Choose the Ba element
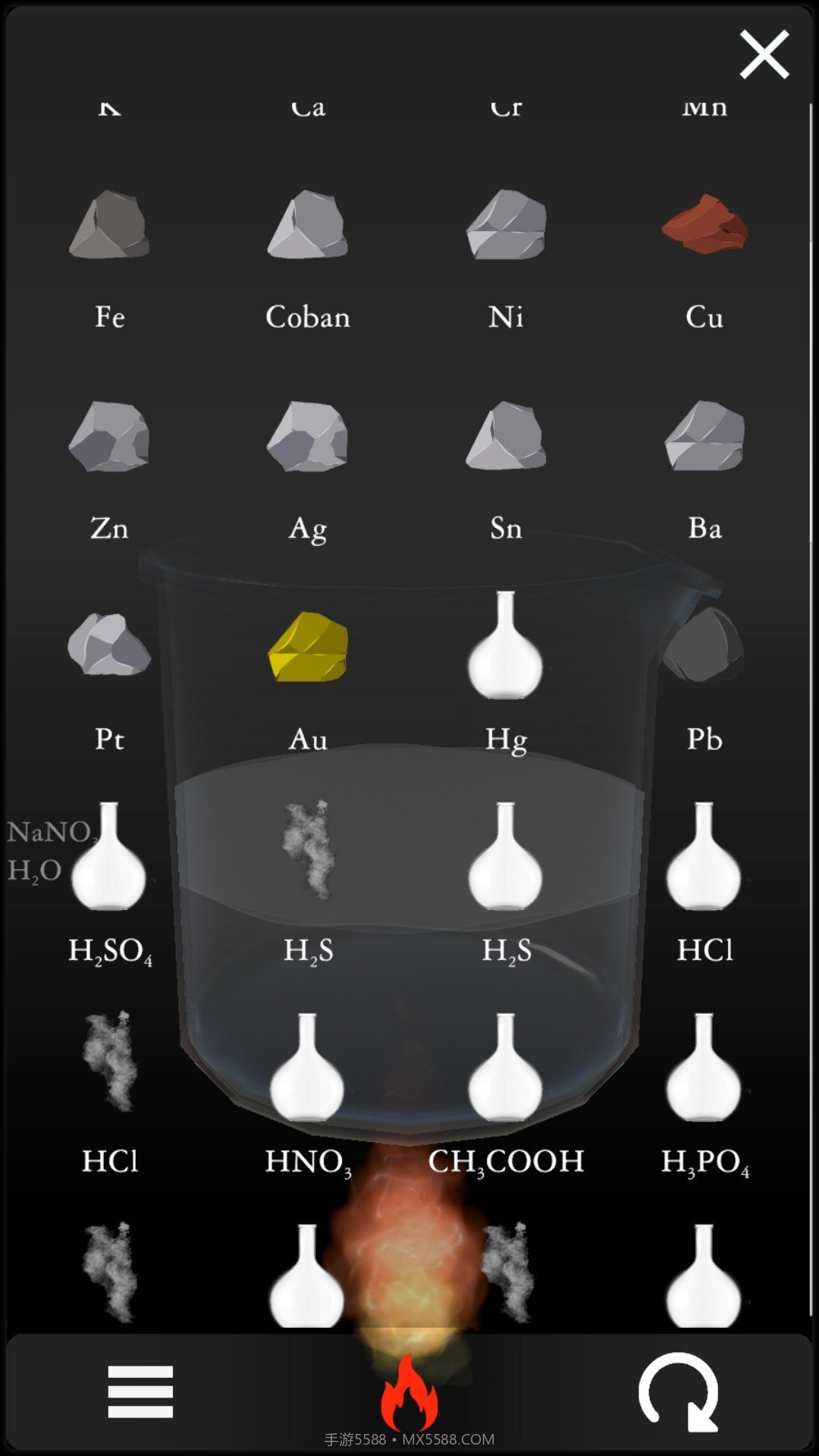The width and height of the screenshot is (819, 1456). (704, 437)
